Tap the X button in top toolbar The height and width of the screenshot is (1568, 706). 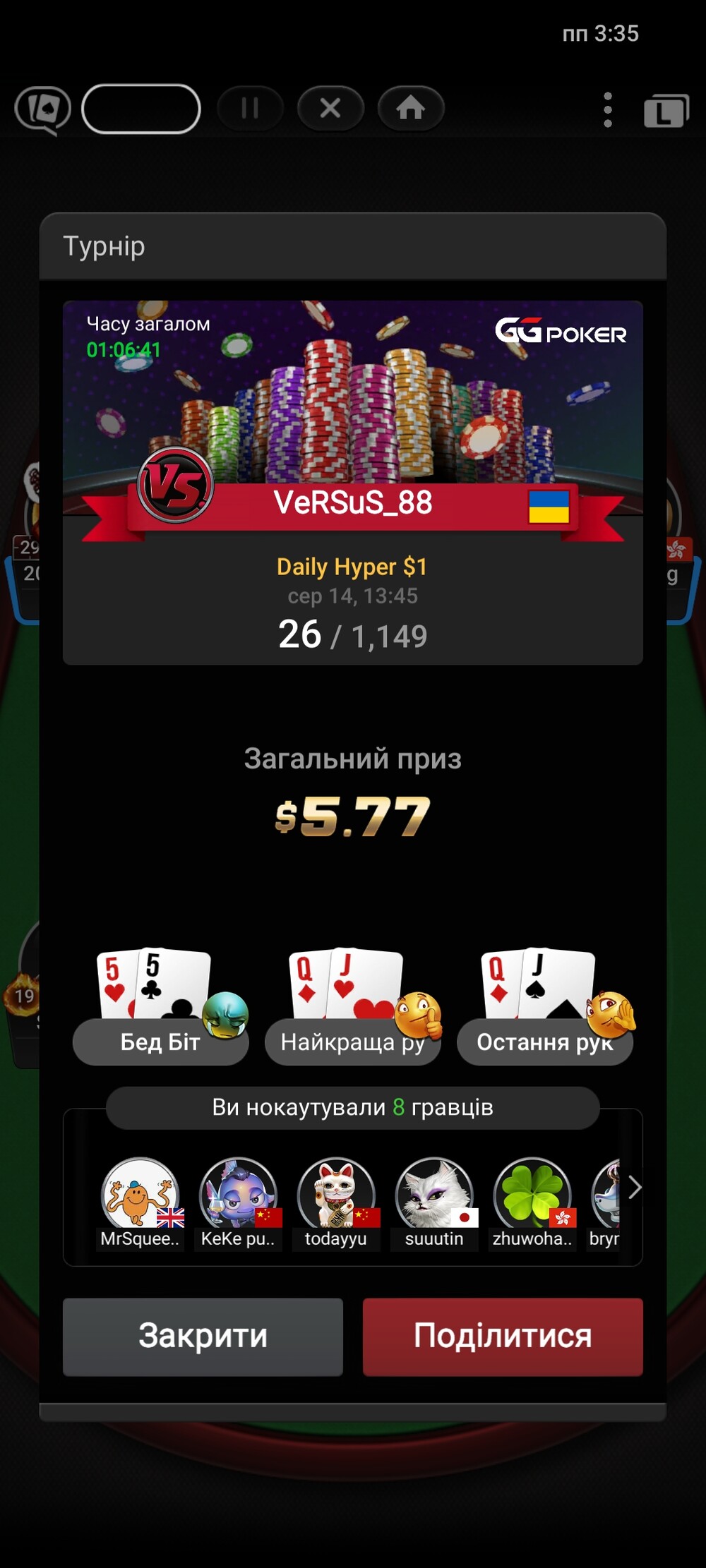tap(330, 108)
